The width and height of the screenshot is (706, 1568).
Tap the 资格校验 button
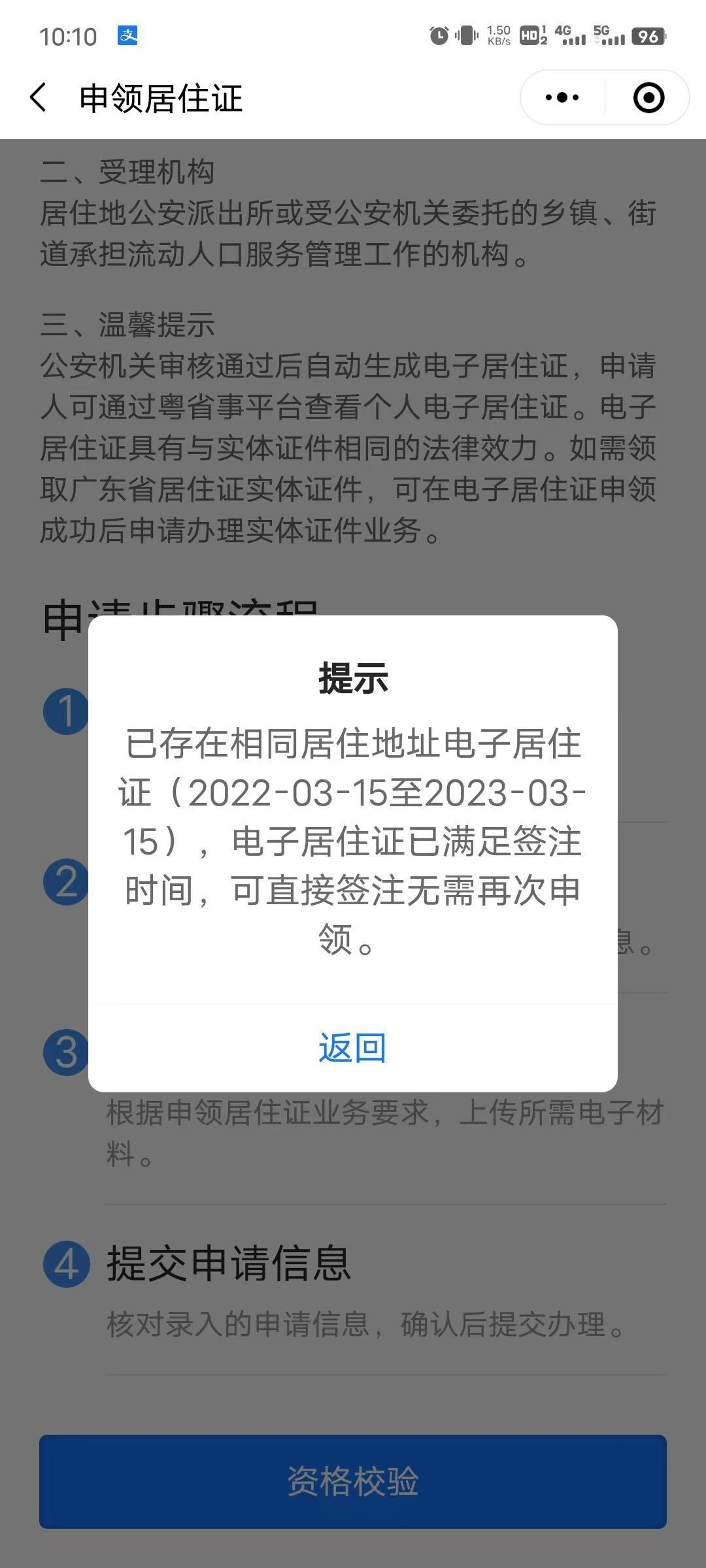coord(353,1481)
